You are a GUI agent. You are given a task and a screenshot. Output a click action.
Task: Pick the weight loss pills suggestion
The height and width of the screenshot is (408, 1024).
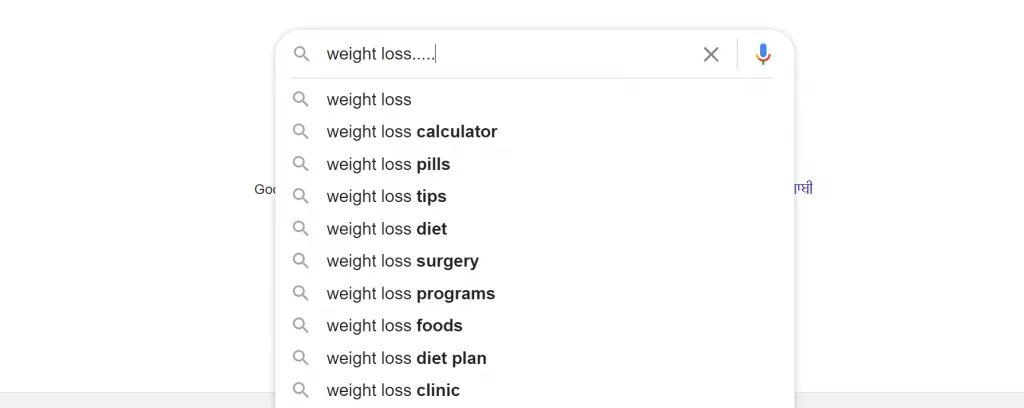coord(388,164)
